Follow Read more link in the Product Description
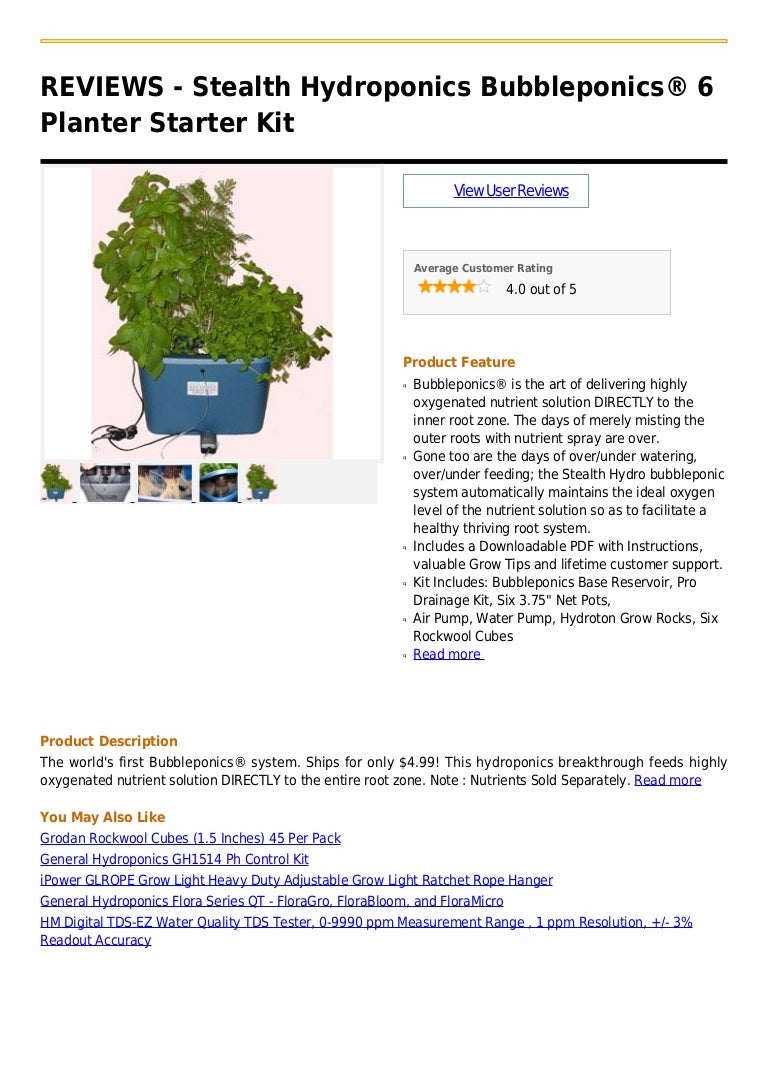The width and height of the screenshot is (768, 1087). coord(667,780)
